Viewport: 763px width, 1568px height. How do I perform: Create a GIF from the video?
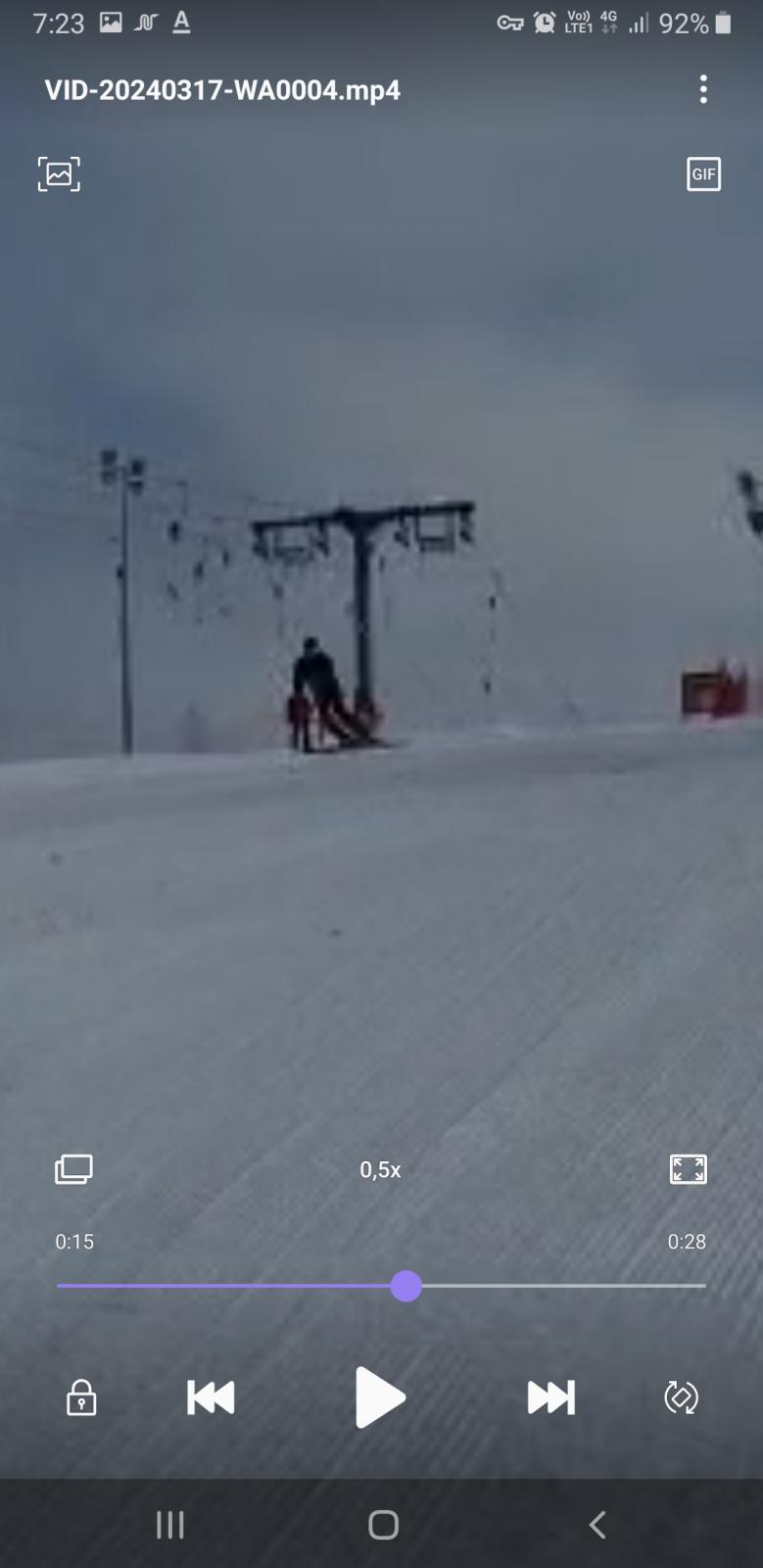point(703,174)
